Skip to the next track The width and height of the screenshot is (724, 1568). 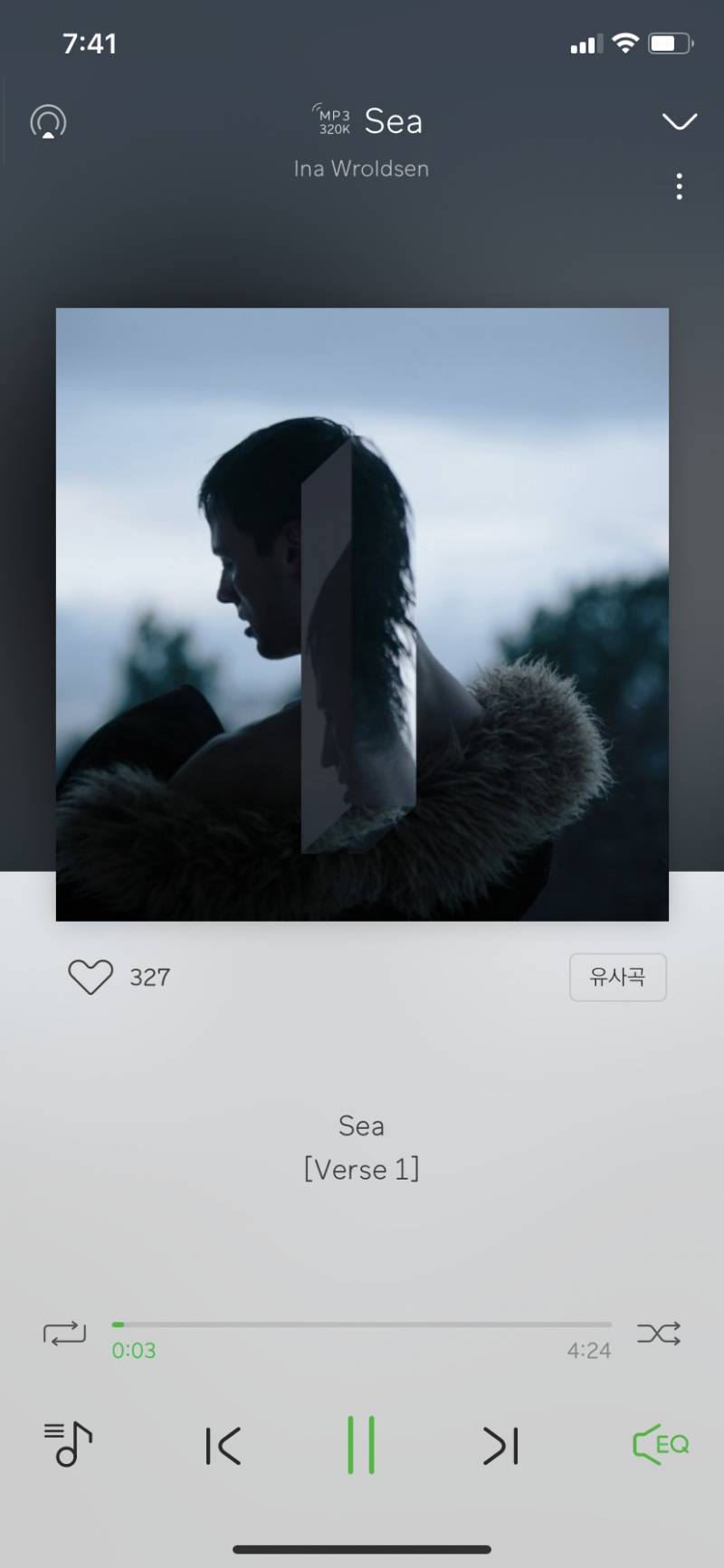500,1446
